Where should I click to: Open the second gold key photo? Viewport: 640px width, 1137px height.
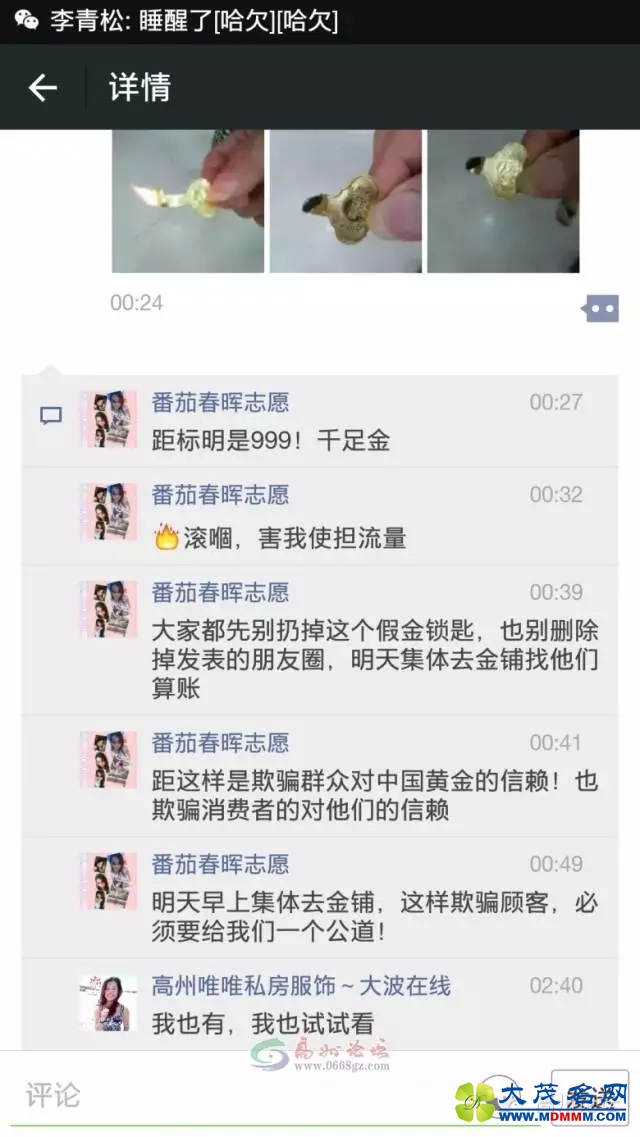tap(345, 201)
